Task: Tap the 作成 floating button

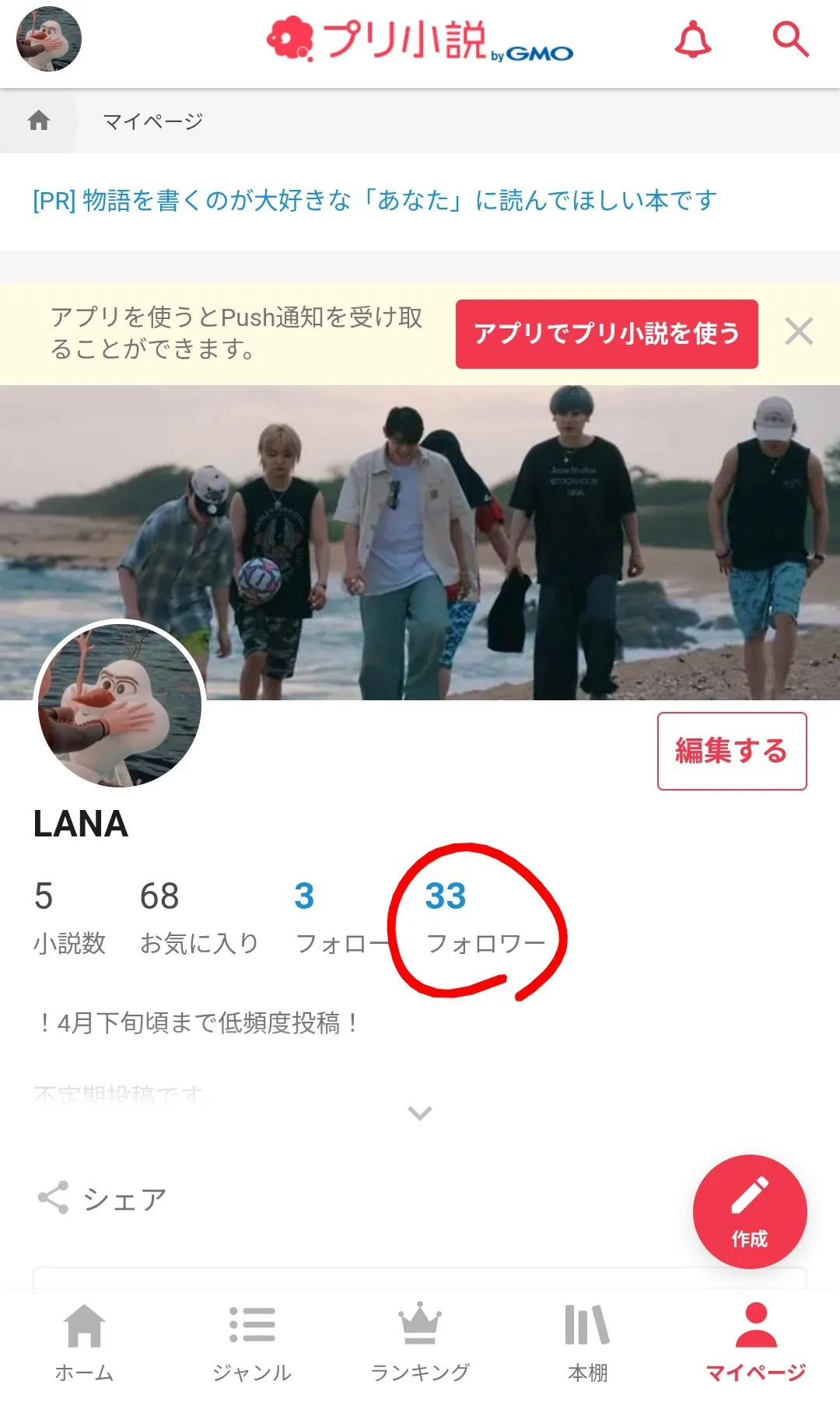Action: coord(749,1211)
